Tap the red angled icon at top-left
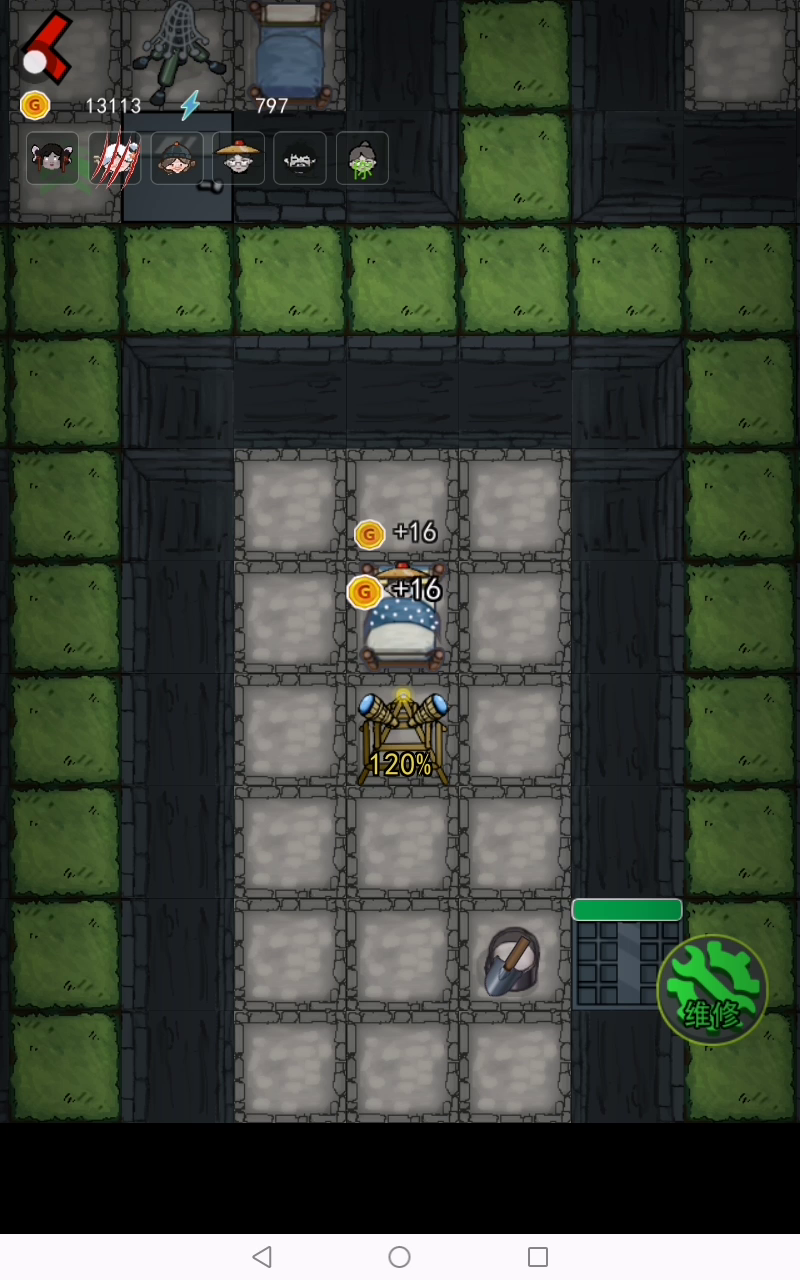Viewport: 800px width, 1280px height. pyautogui.click(x=46, y=47)
